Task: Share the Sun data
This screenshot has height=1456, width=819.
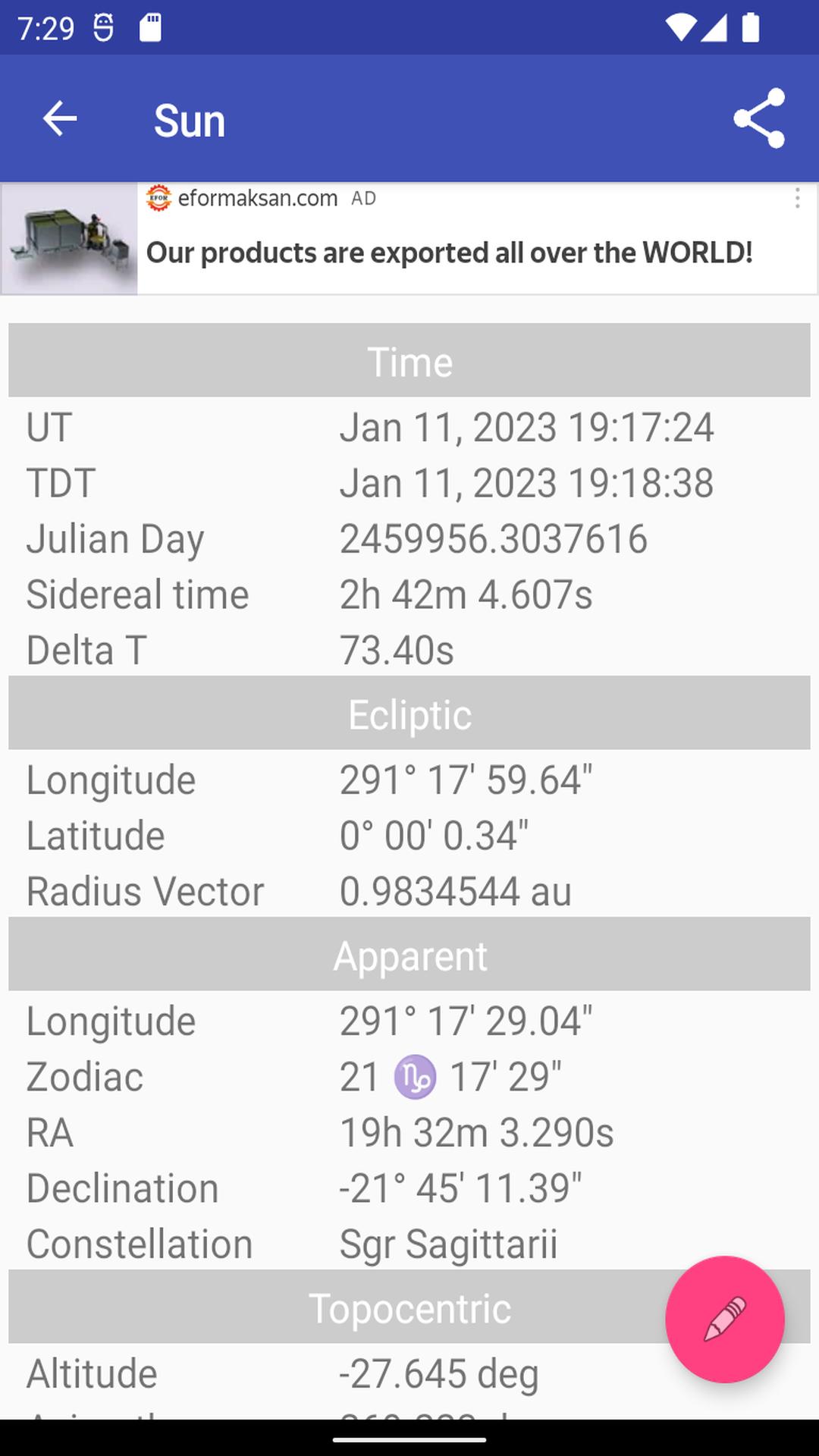Action: 759,119
